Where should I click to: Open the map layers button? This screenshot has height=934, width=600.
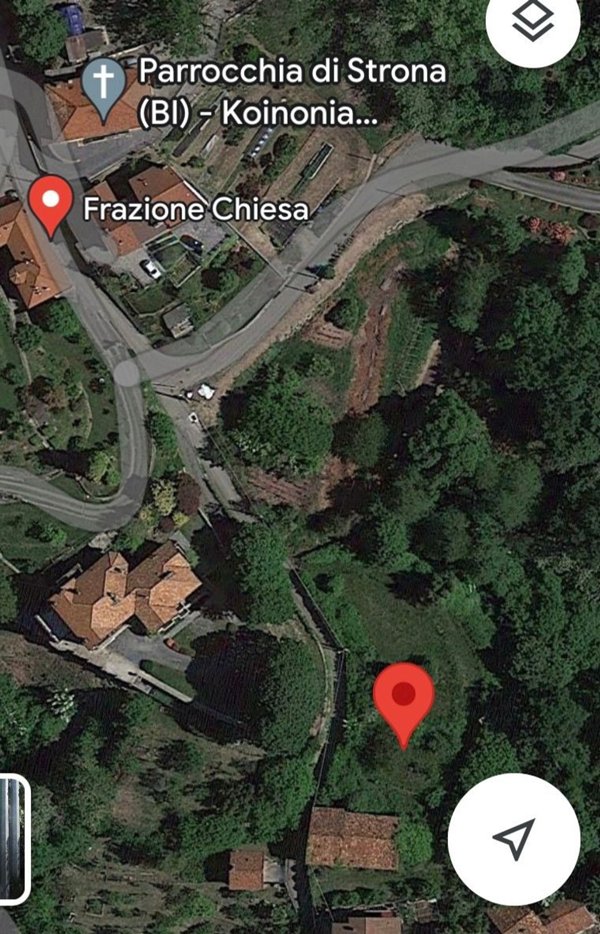point(533,25)
